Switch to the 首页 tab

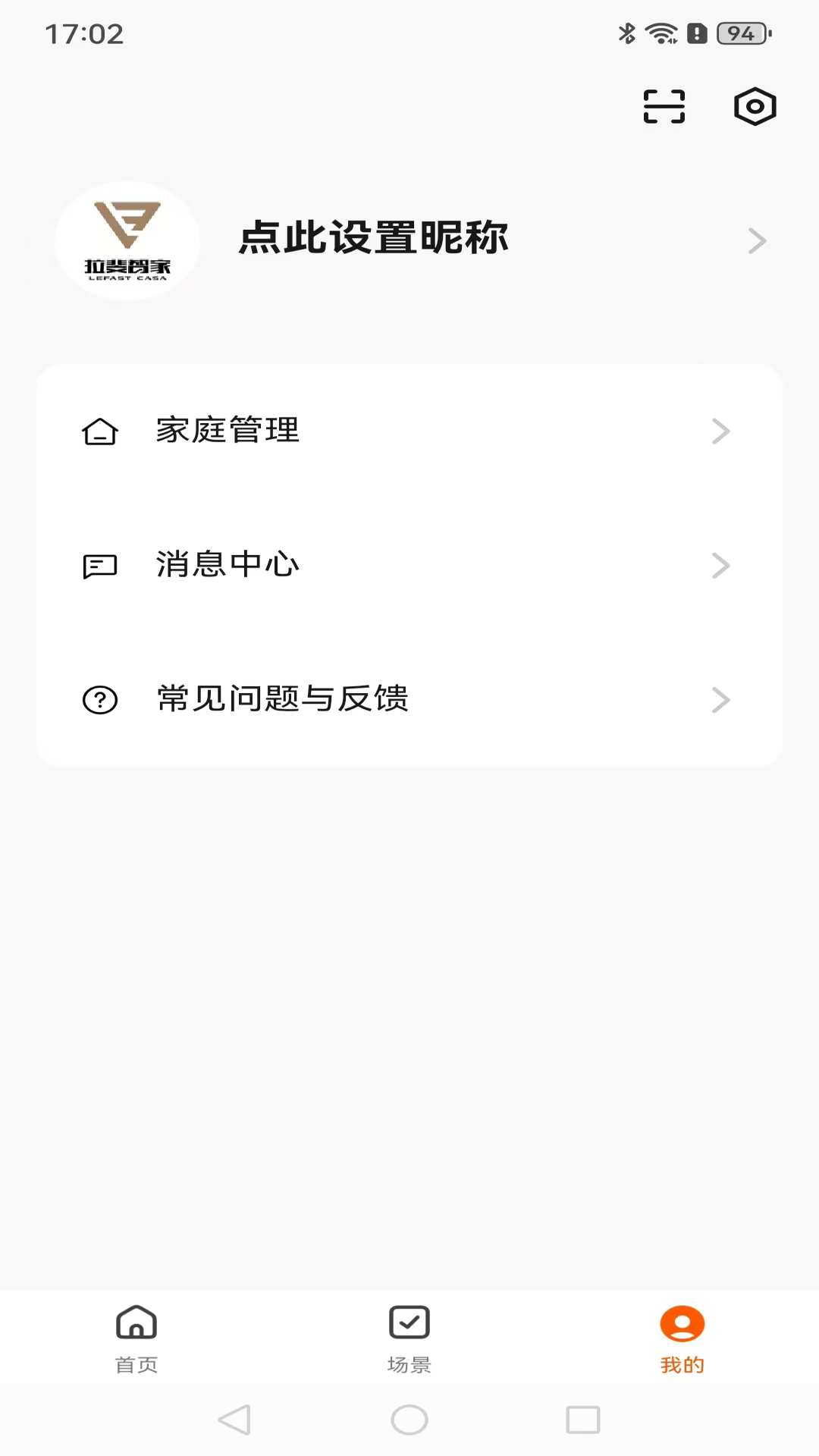tap(136, 1339)
